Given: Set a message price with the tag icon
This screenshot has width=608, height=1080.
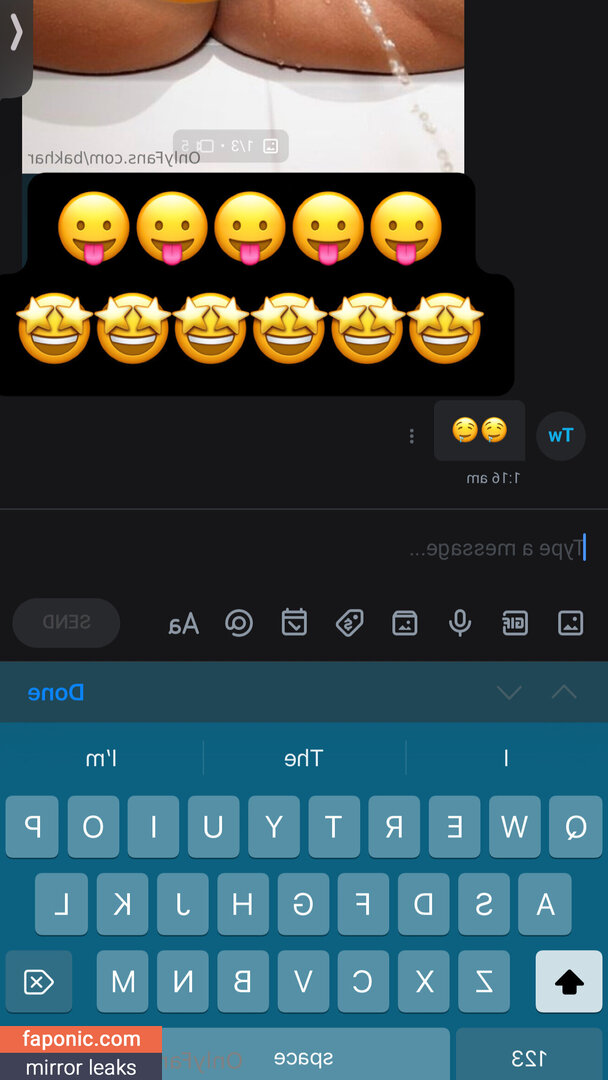Looking at the screenshot, I should pos(349,623).
